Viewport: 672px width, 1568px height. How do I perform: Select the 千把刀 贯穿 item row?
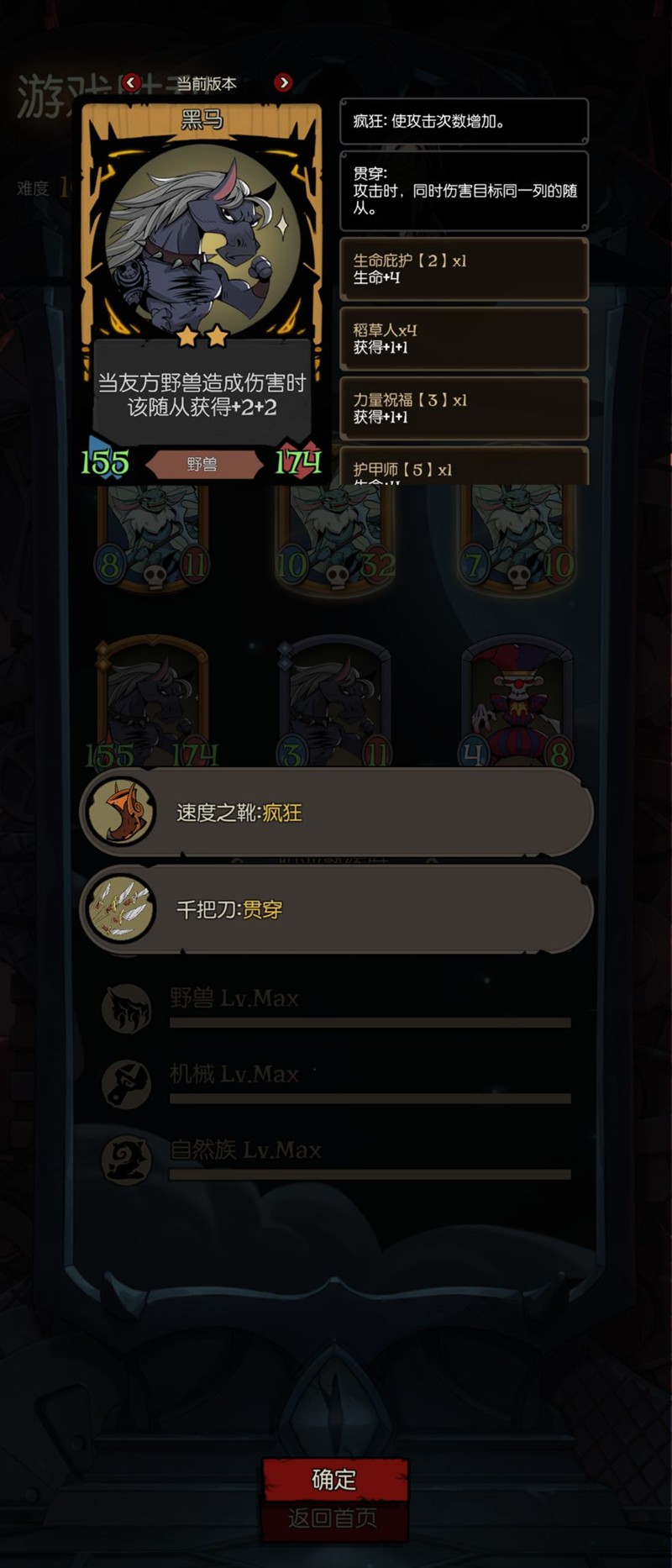pyautogui.click(x=336, y=909)
